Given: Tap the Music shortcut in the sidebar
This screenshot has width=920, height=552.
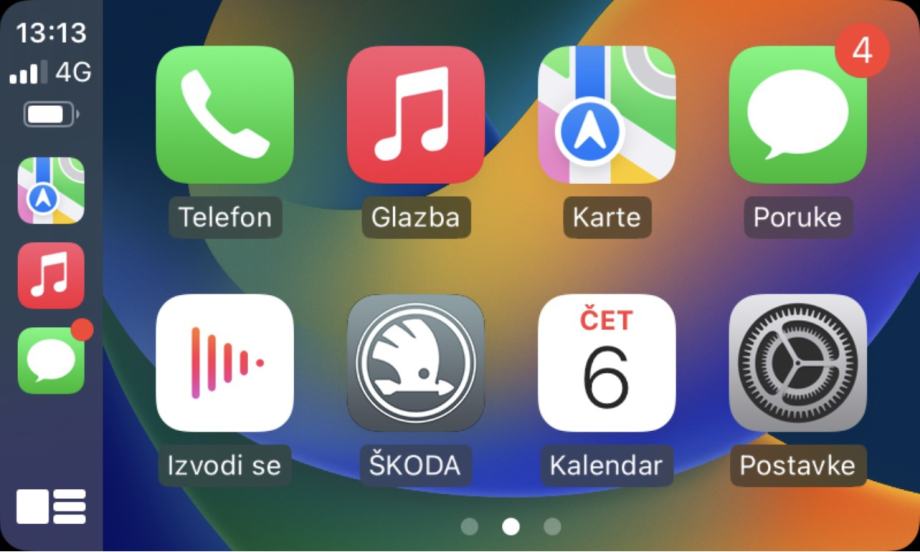Looking at the screenshot, I should click(x=51, y=276).
